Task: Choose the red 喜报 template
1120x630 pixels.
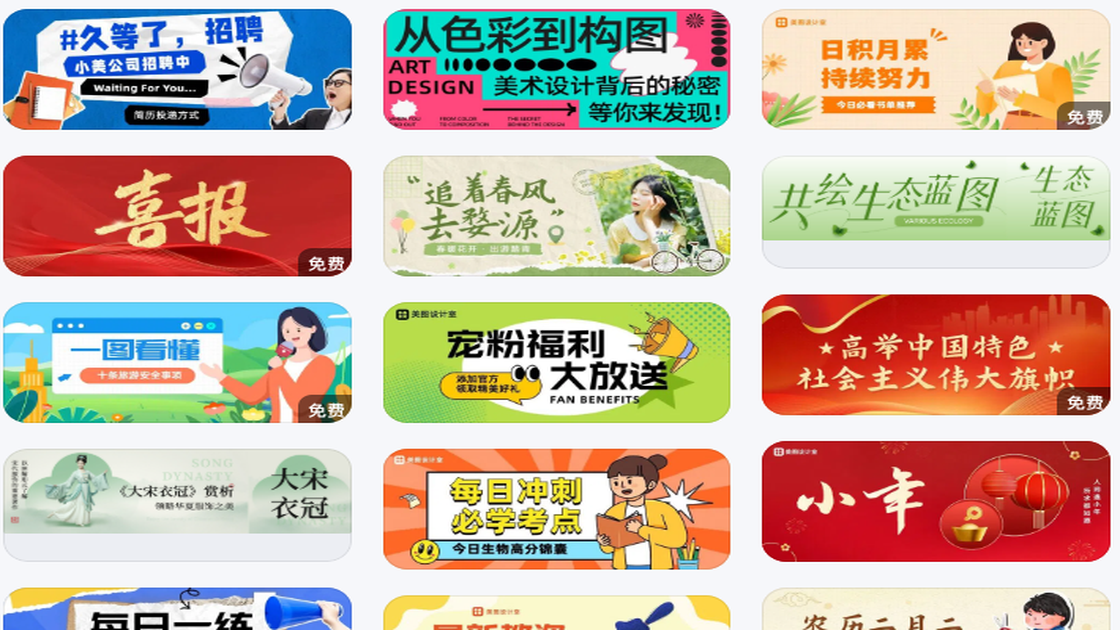Action: (177, 215)
